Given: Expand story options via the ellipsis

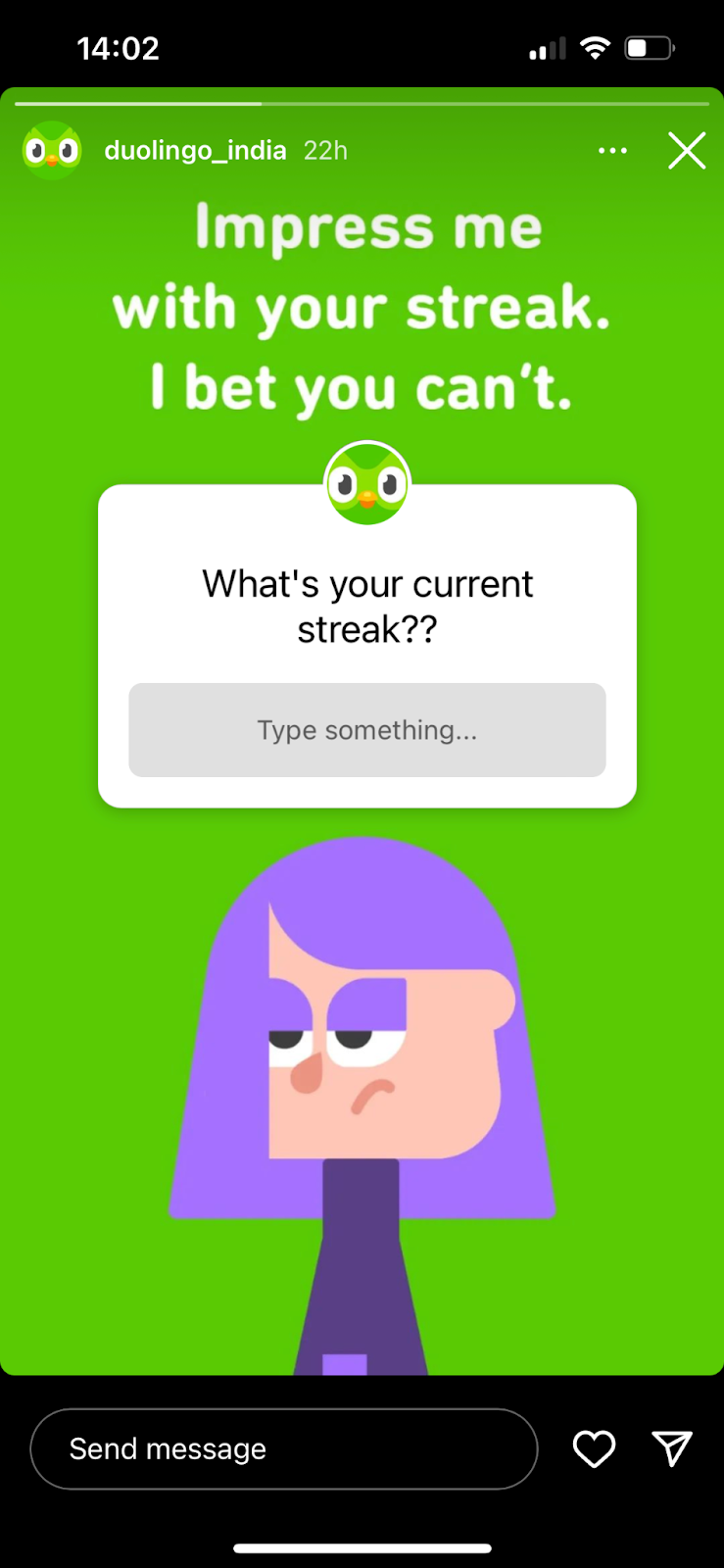Looking at the screenshot, I should coord(613,150).
